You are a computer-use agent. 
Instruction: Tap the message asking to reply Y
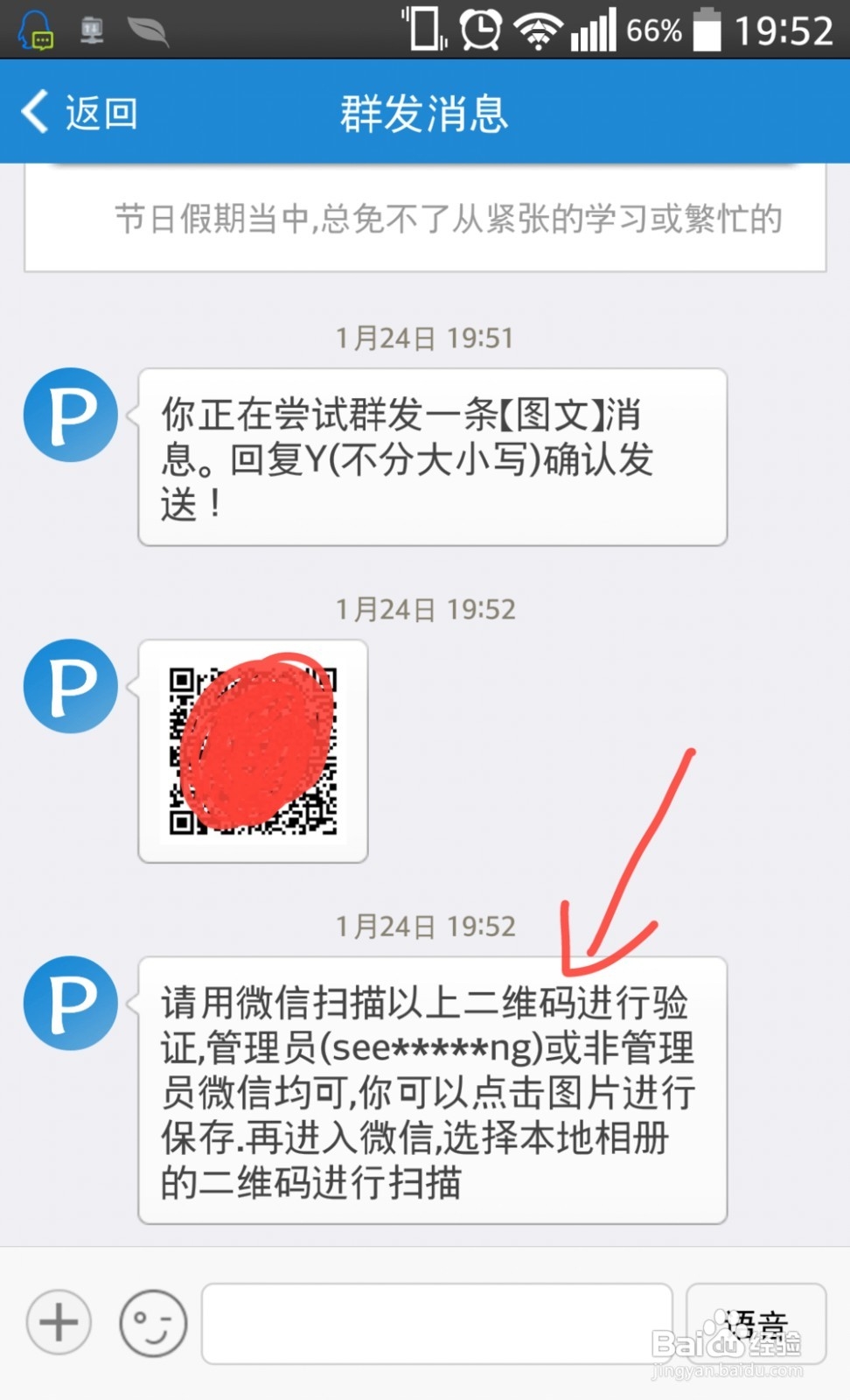[432, 458]
